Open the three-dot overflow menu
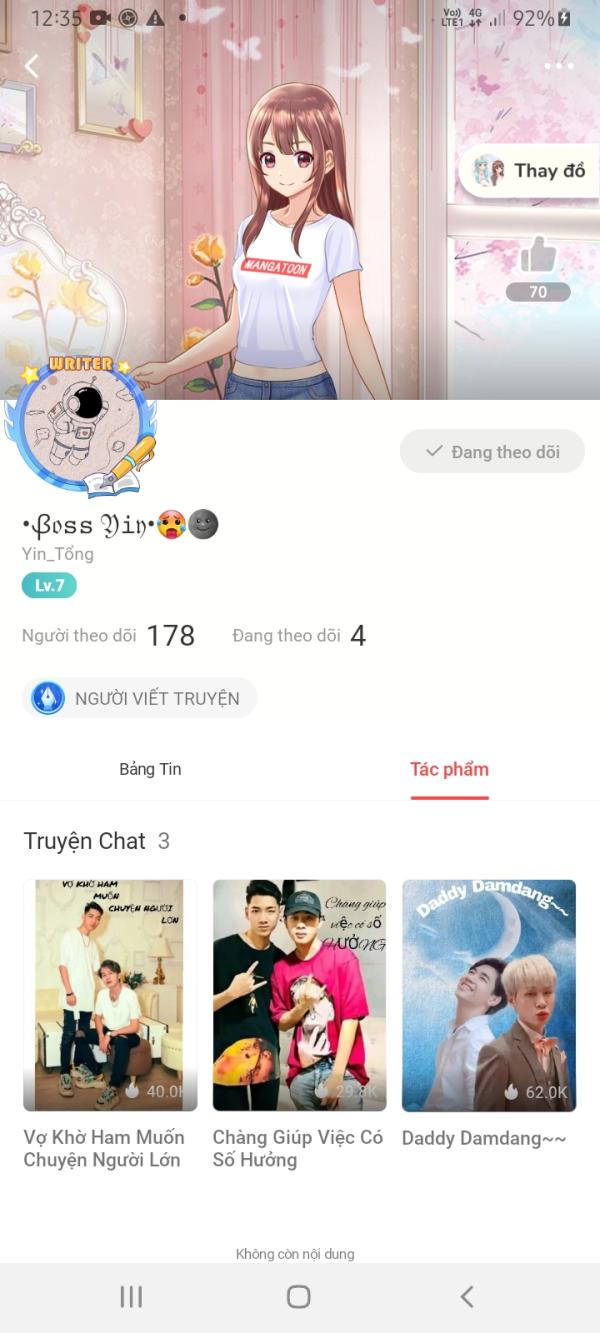The height and width of the screenshot is (1333, 600). coord(559,66)
